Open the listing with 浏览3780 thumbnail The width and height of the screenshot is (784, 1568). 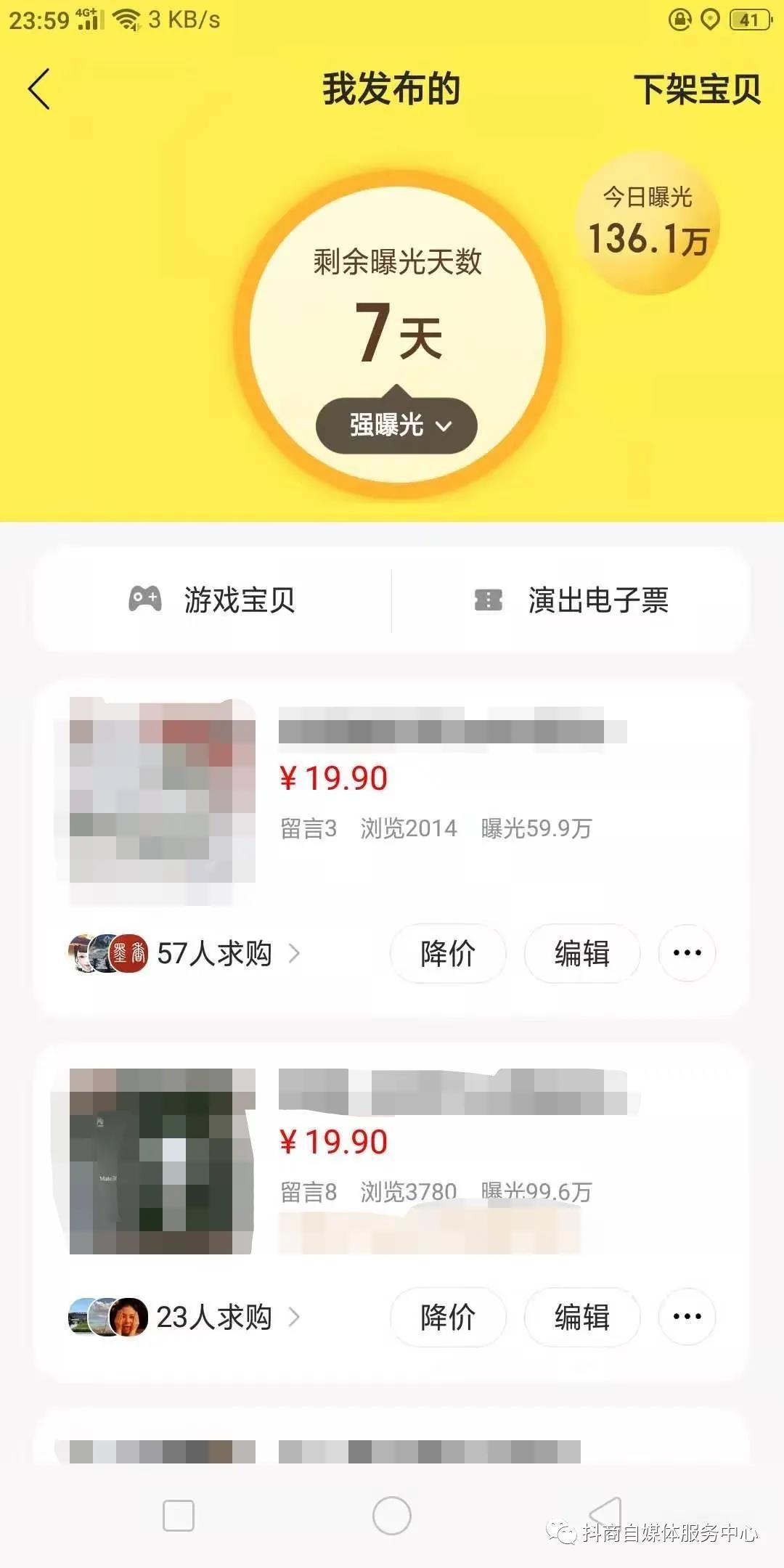(x=162, y=1161)
